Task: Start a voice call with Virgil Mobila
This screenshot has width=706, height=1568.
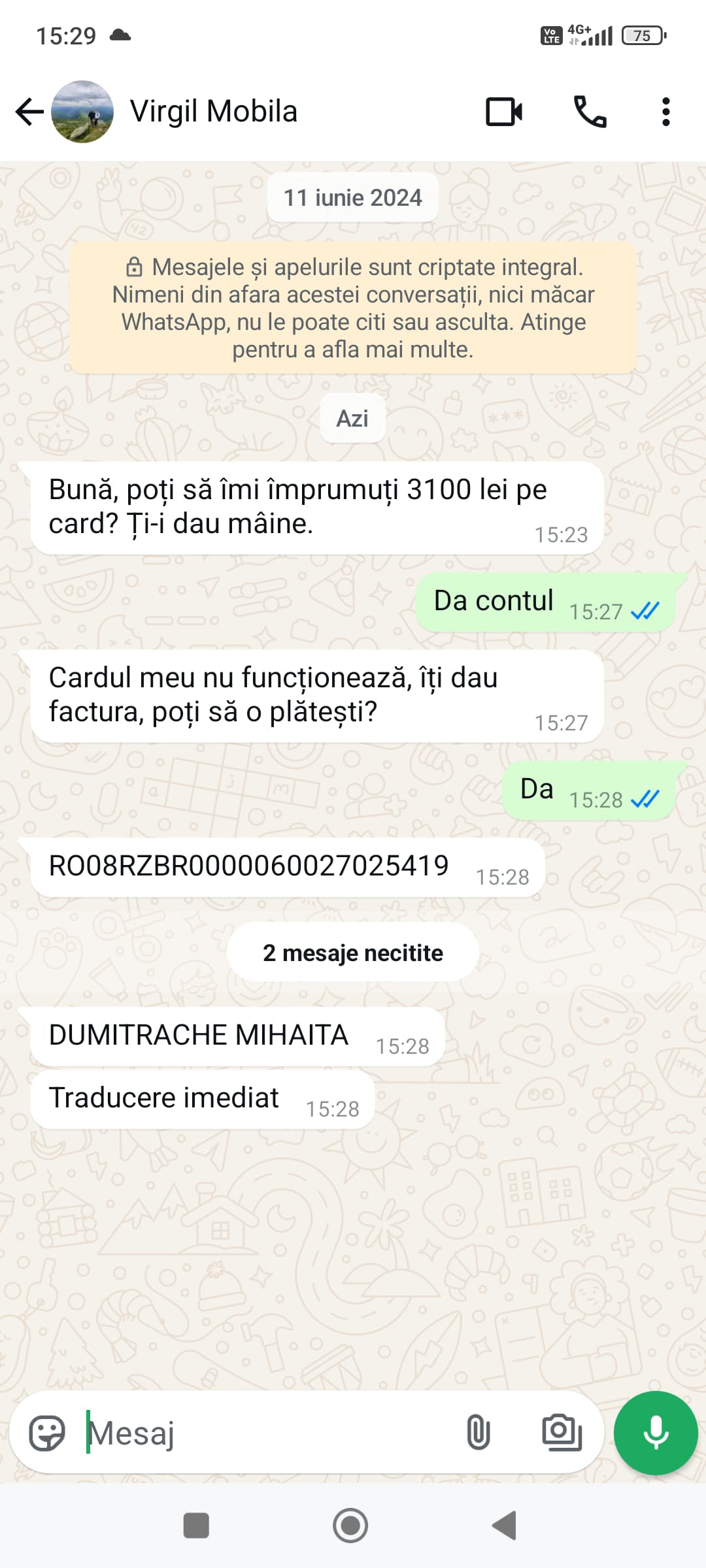Action: [590, 112]
